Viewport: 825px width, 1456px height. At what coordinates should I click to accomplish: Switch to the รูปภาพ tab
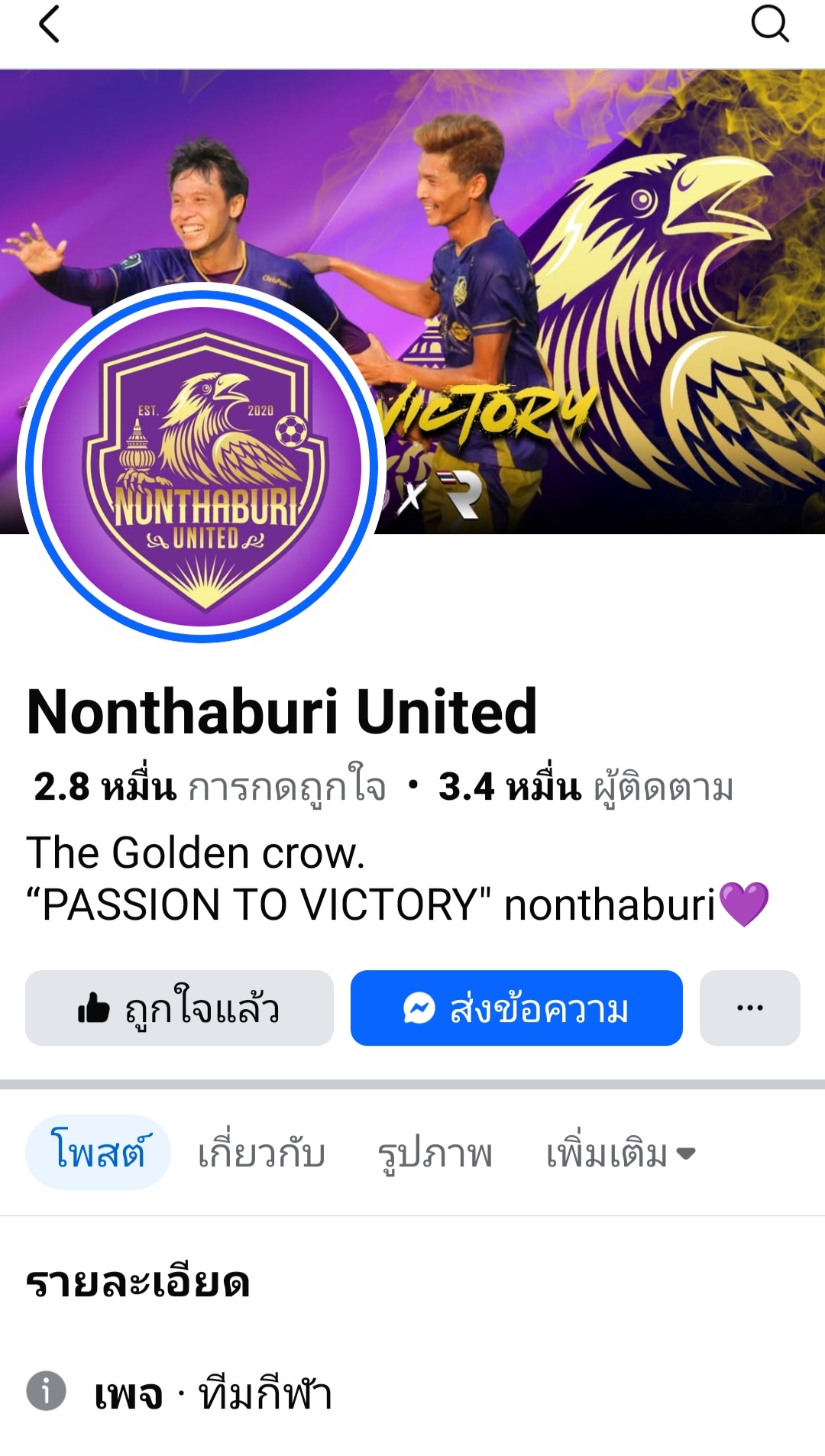(435, 1152)
